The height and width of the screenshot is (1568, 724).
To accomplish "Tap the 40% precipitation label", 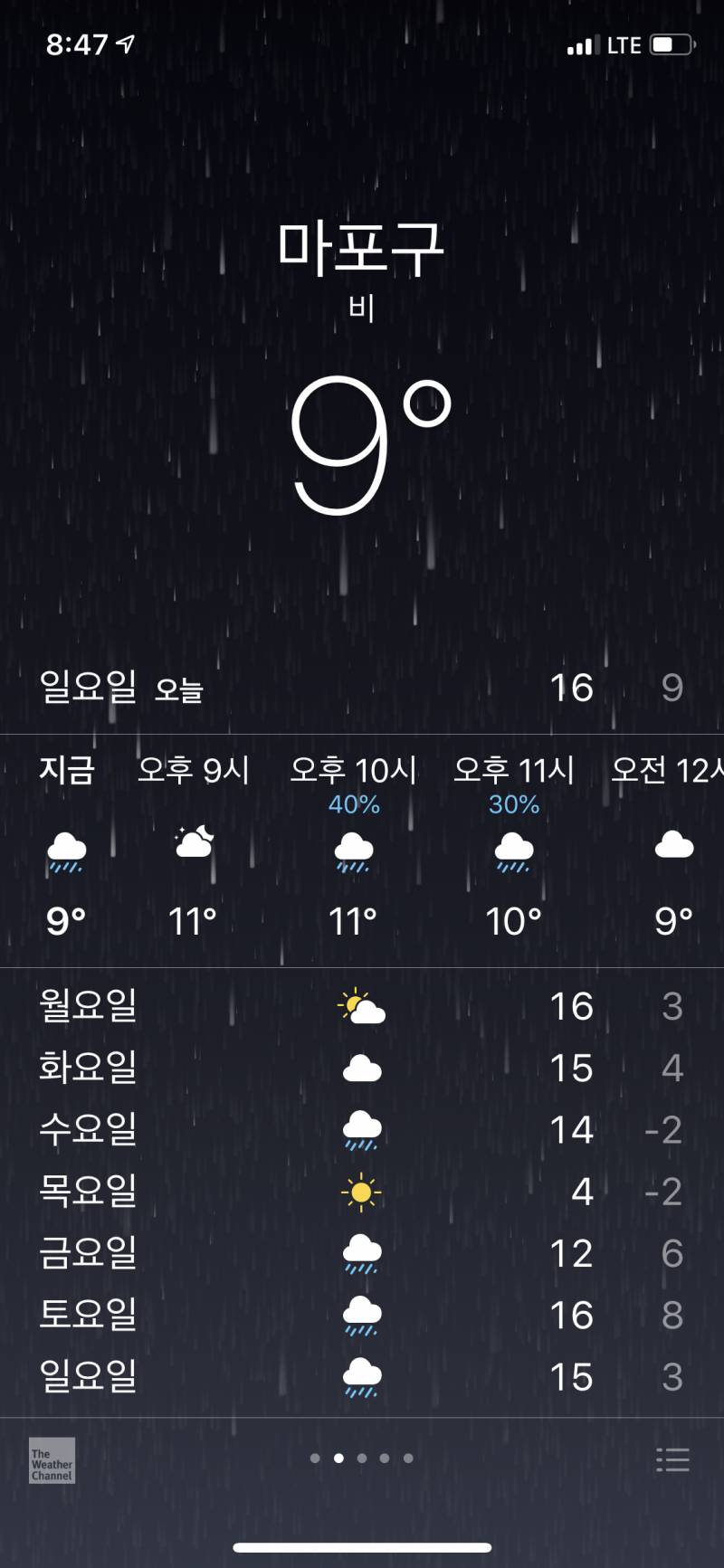I will (351, 803).
